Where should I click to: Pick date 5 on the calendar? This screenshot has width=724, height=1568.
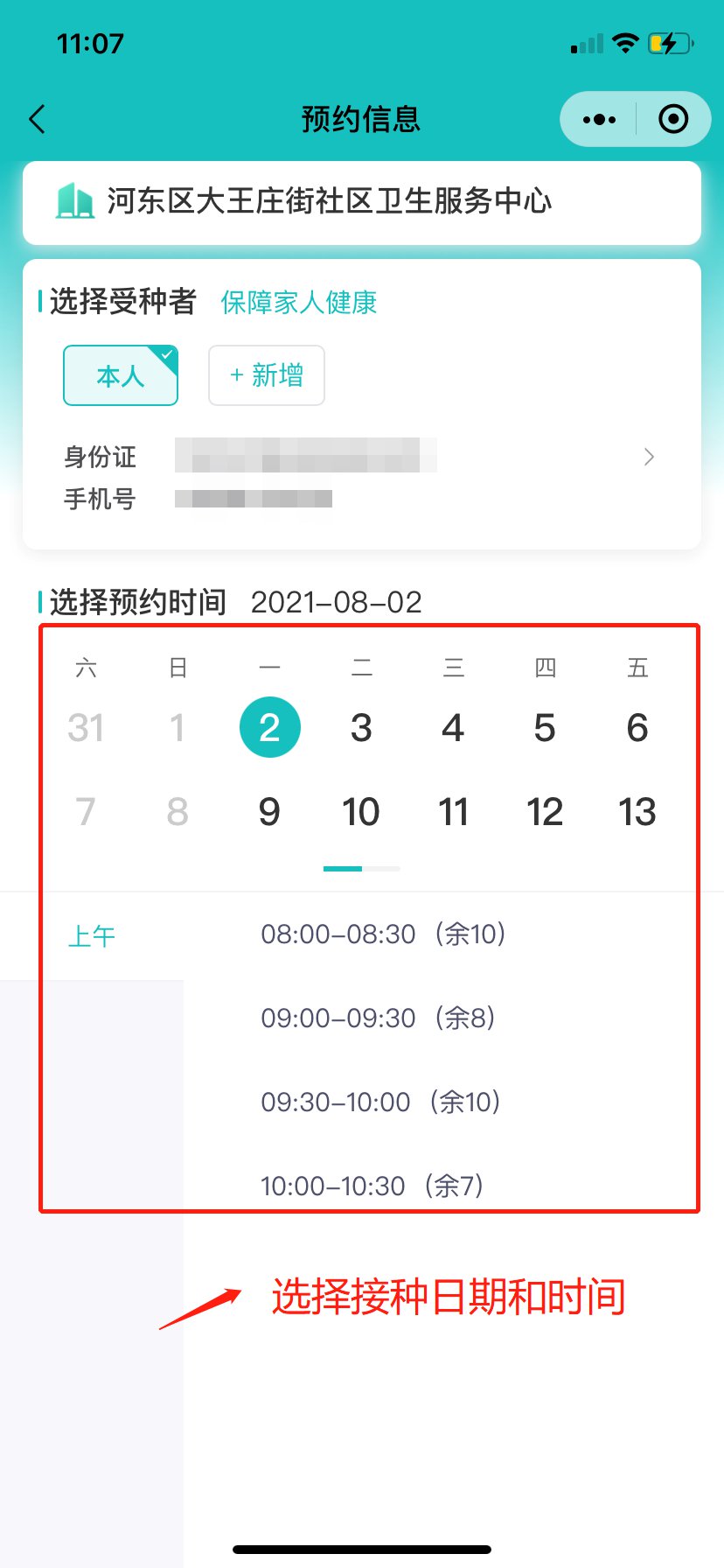(545, 728)
